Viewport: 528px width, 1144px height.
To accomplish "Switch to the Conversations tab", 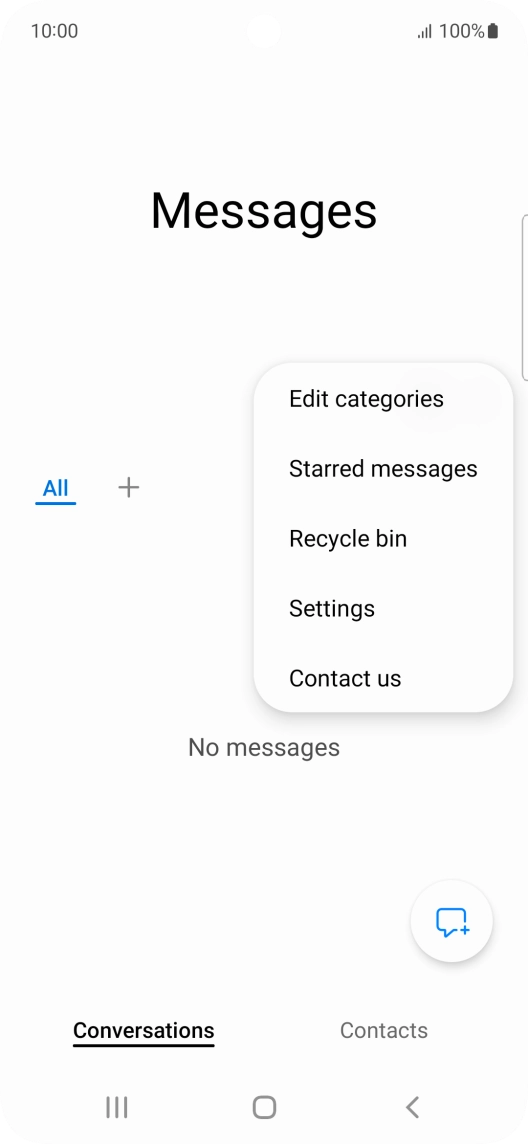I will coord(144,1030).
